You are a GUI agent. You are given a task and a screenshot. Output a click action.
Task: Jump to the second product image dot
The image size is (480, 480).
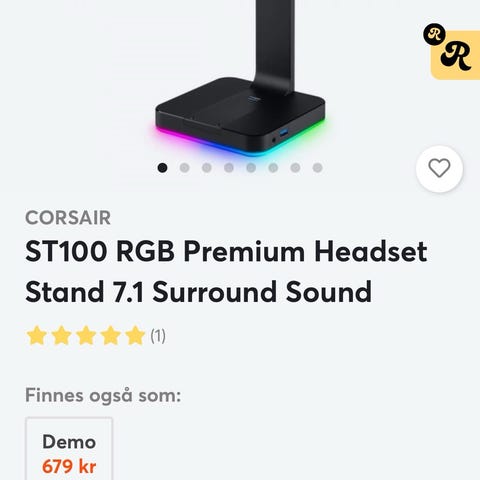pos(184,168)
